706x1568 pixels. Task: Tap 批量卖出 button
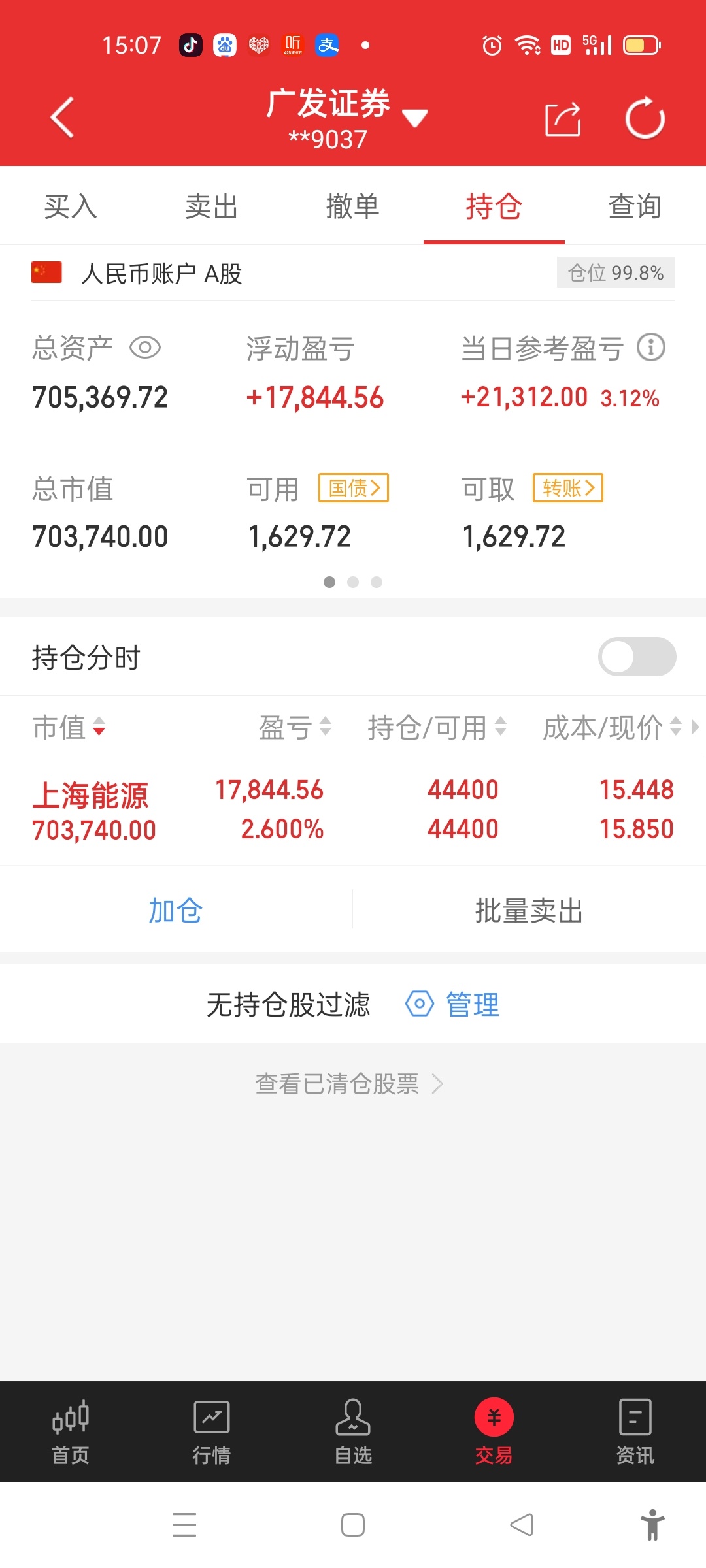[529, 910]
